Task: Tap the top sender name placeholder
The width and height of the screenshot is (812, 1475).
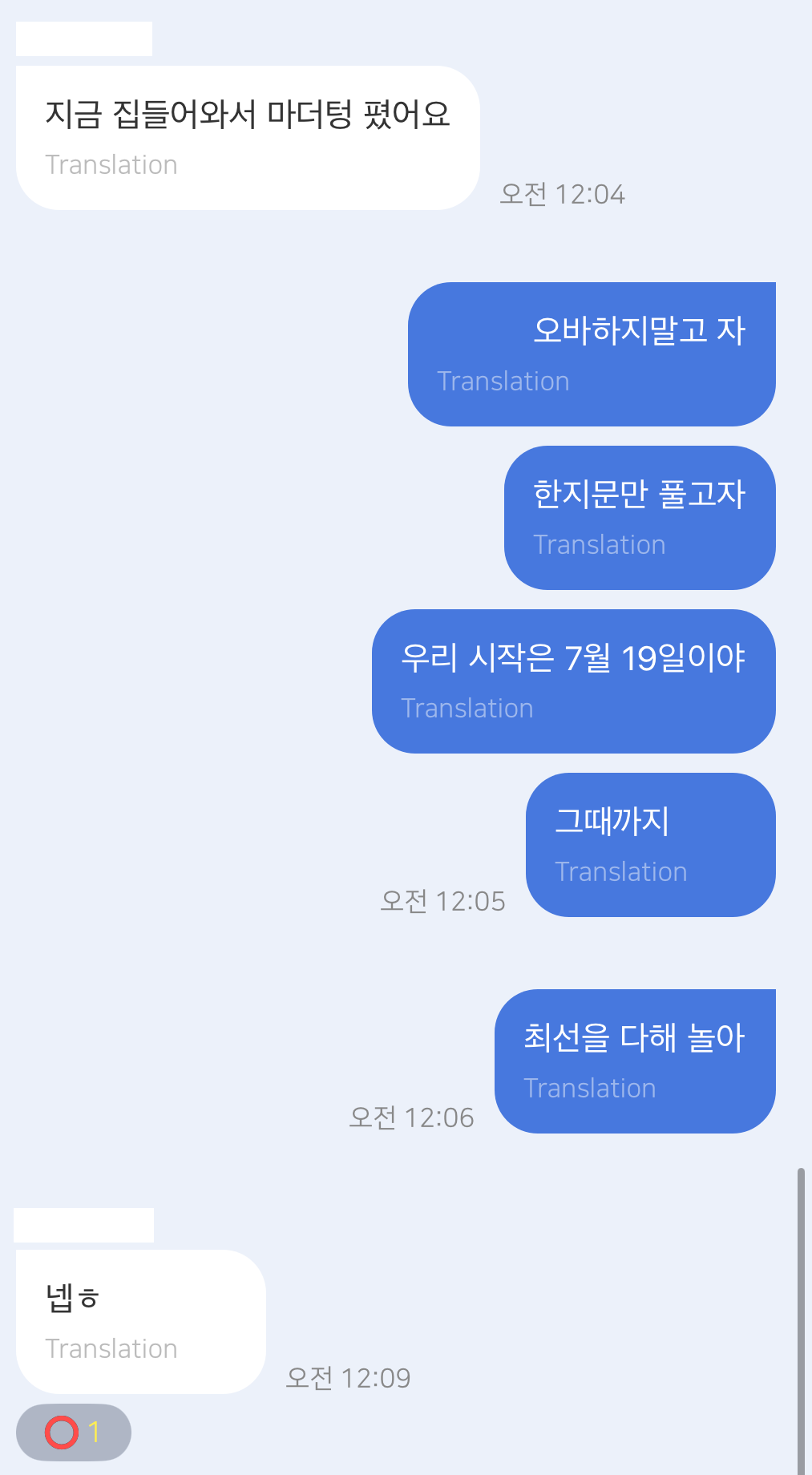Action: 84,38
